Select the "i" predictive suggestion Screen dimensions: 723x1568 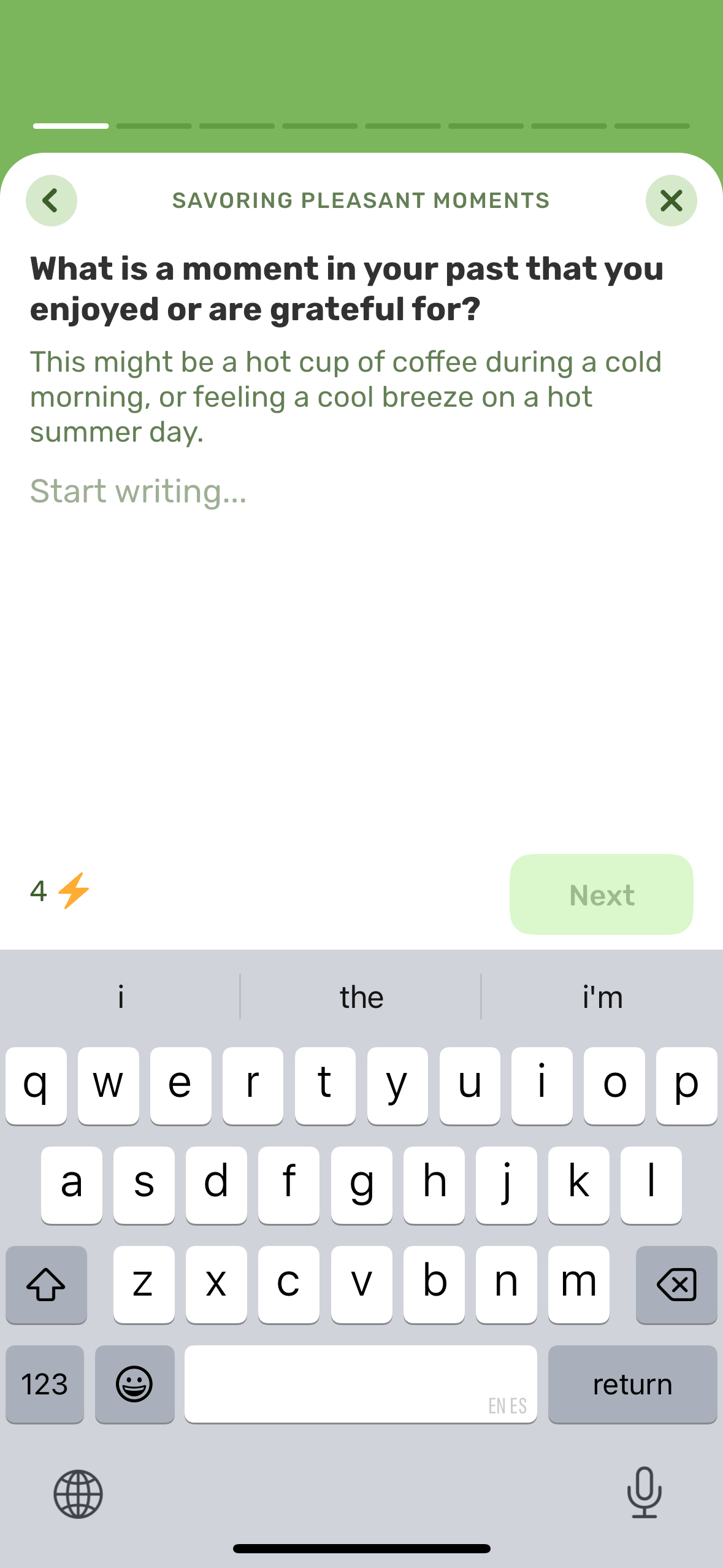[x=120, y=997]
